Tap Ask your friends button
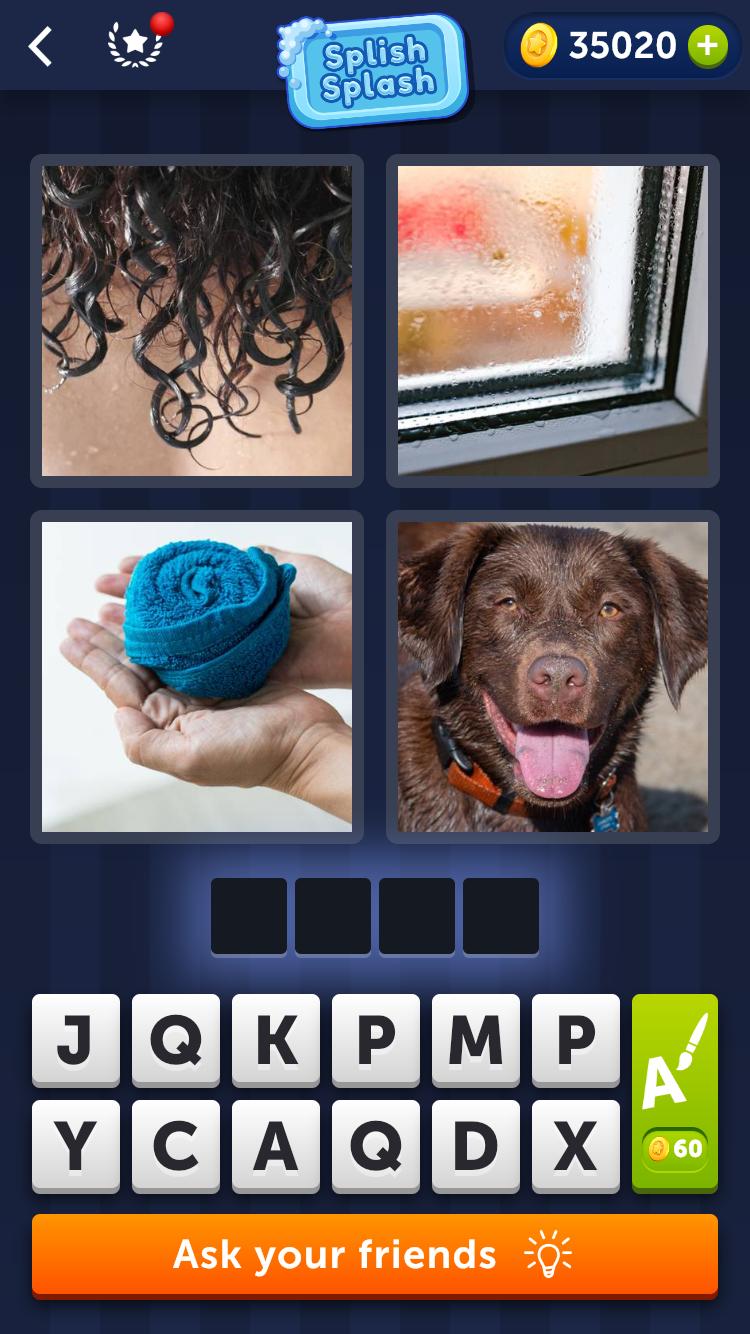Image resolution: width=750 pixels, height=1334 pixels. tap(375, 1254)
